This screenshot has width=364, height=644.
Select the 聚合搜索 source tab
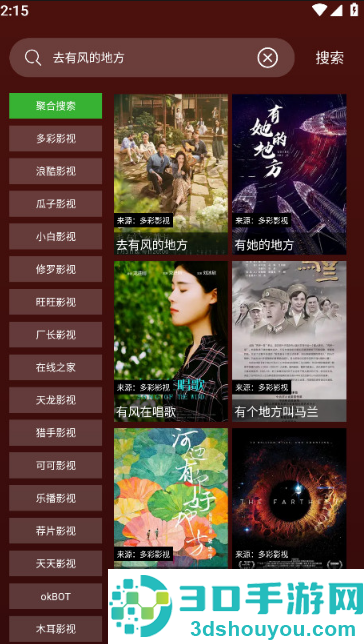tap(55, 106)
